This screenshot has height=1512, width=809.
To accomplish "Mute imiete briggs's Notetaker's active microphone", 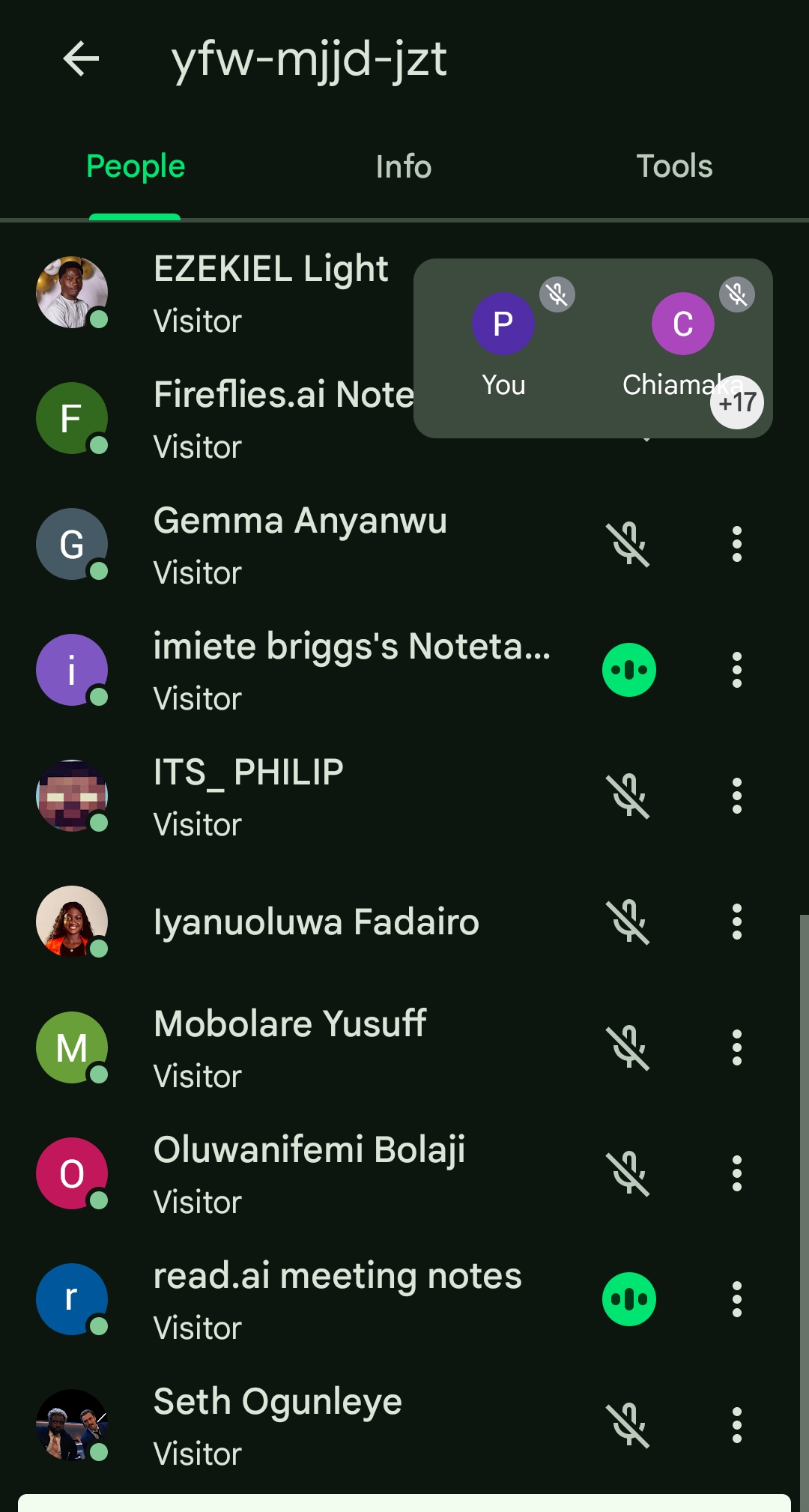I will (629, 670).
